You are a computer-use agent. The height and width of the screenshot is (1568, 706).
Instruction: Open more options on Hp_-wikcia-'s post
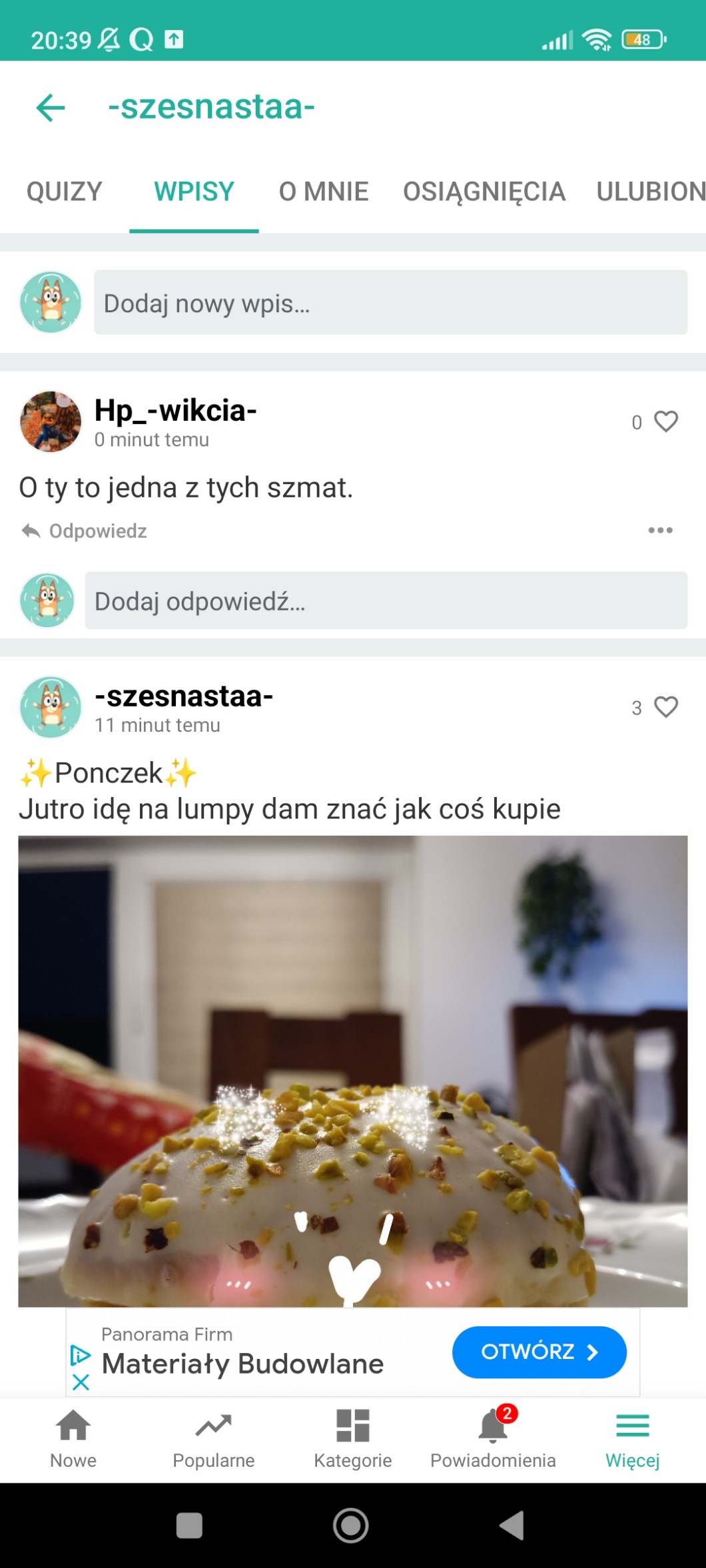660,531
